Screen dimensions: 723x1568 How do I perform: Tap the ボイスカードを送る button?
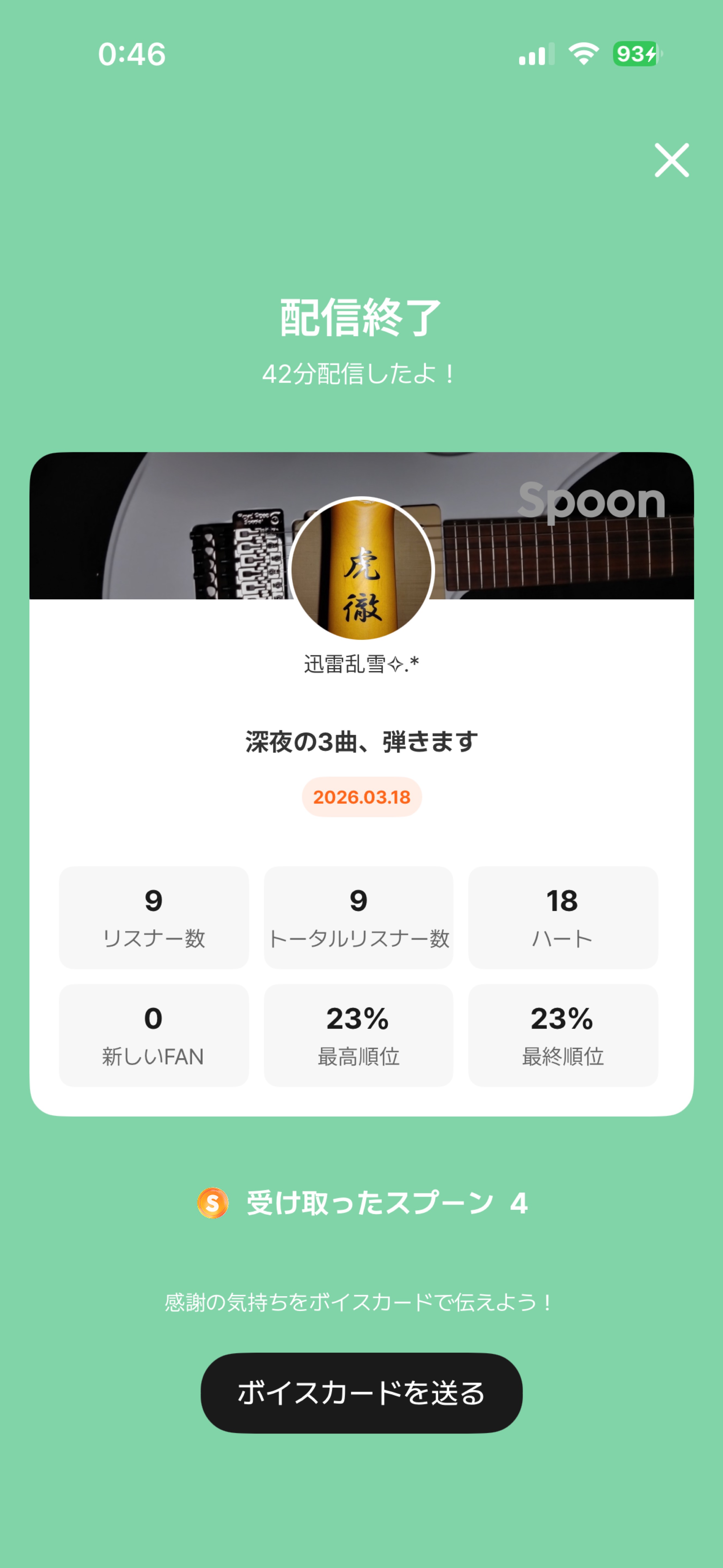[361, 1393]
